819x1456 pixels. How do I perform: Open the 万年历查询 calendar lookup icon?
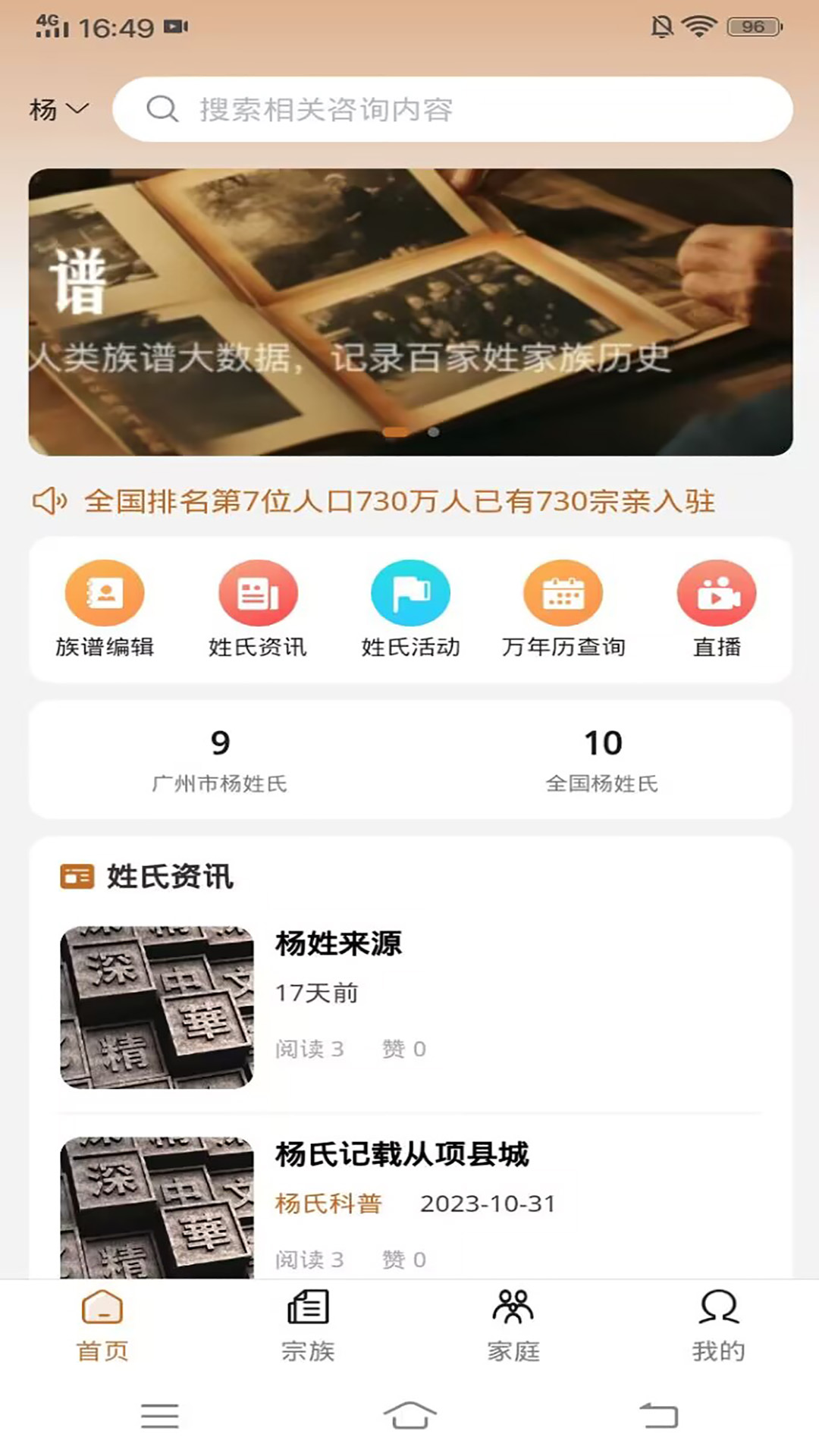tap(563, 592)
